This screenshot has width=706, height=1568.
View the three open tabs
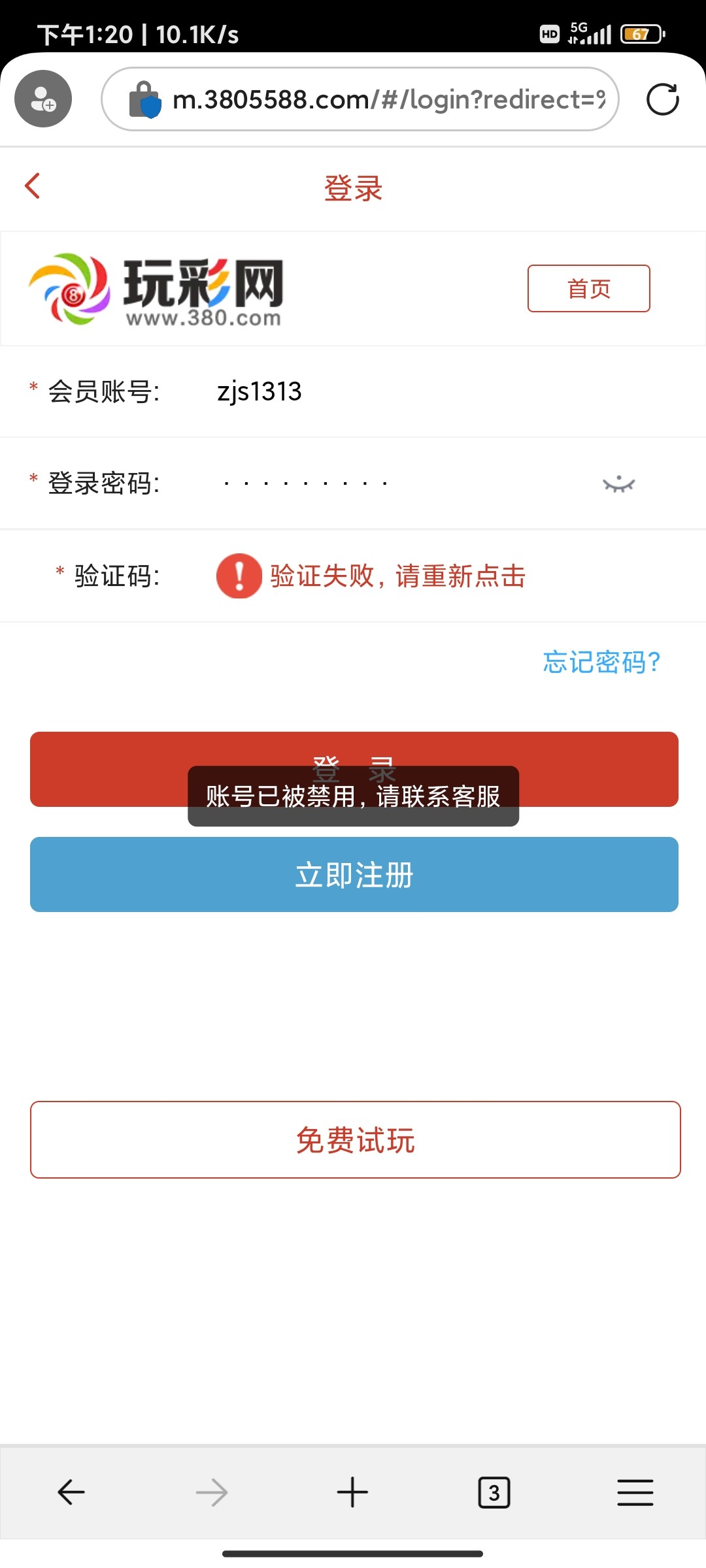[x=494, y=1492]
